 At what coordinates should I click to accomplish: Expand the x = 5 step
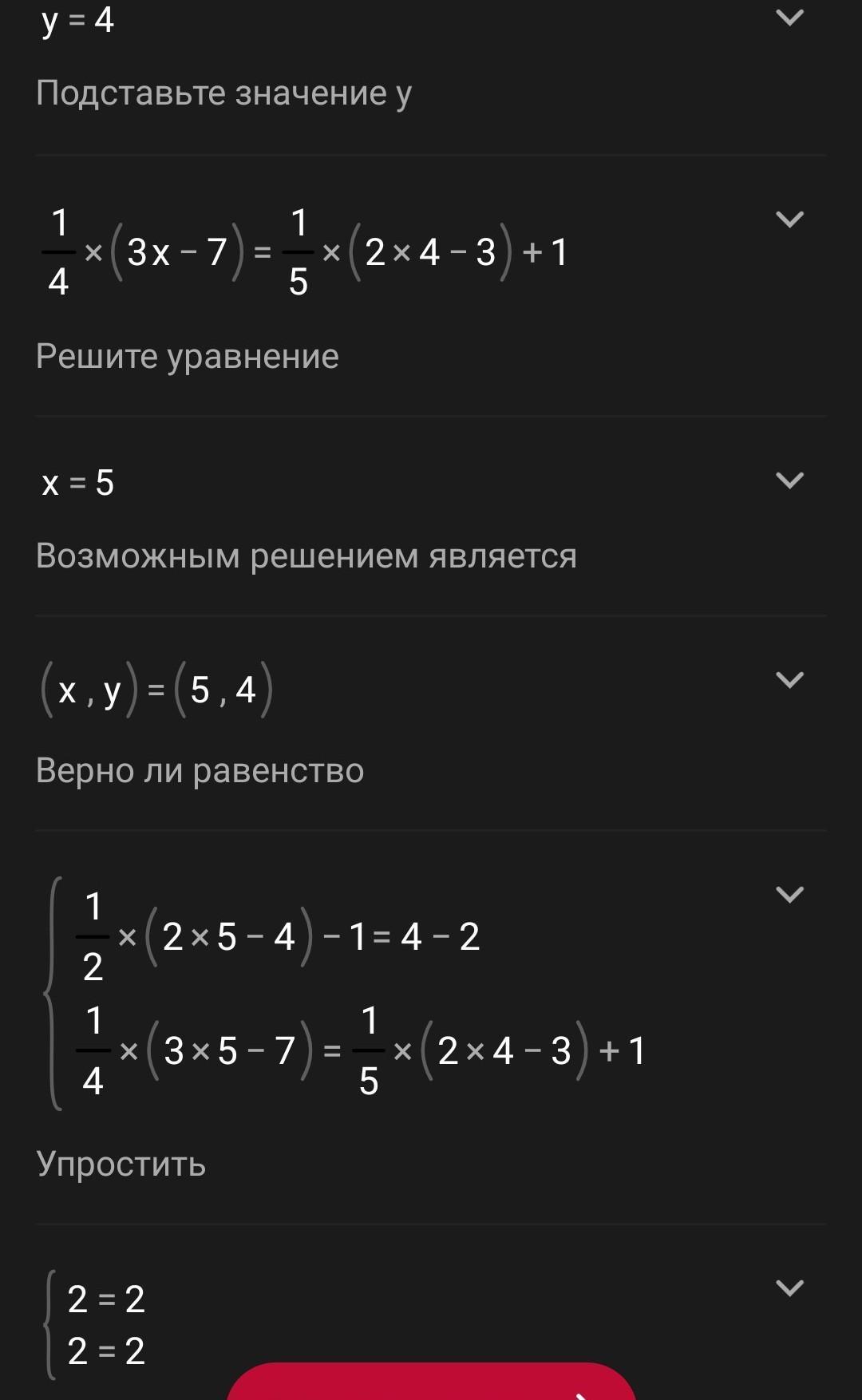point(789,481)
